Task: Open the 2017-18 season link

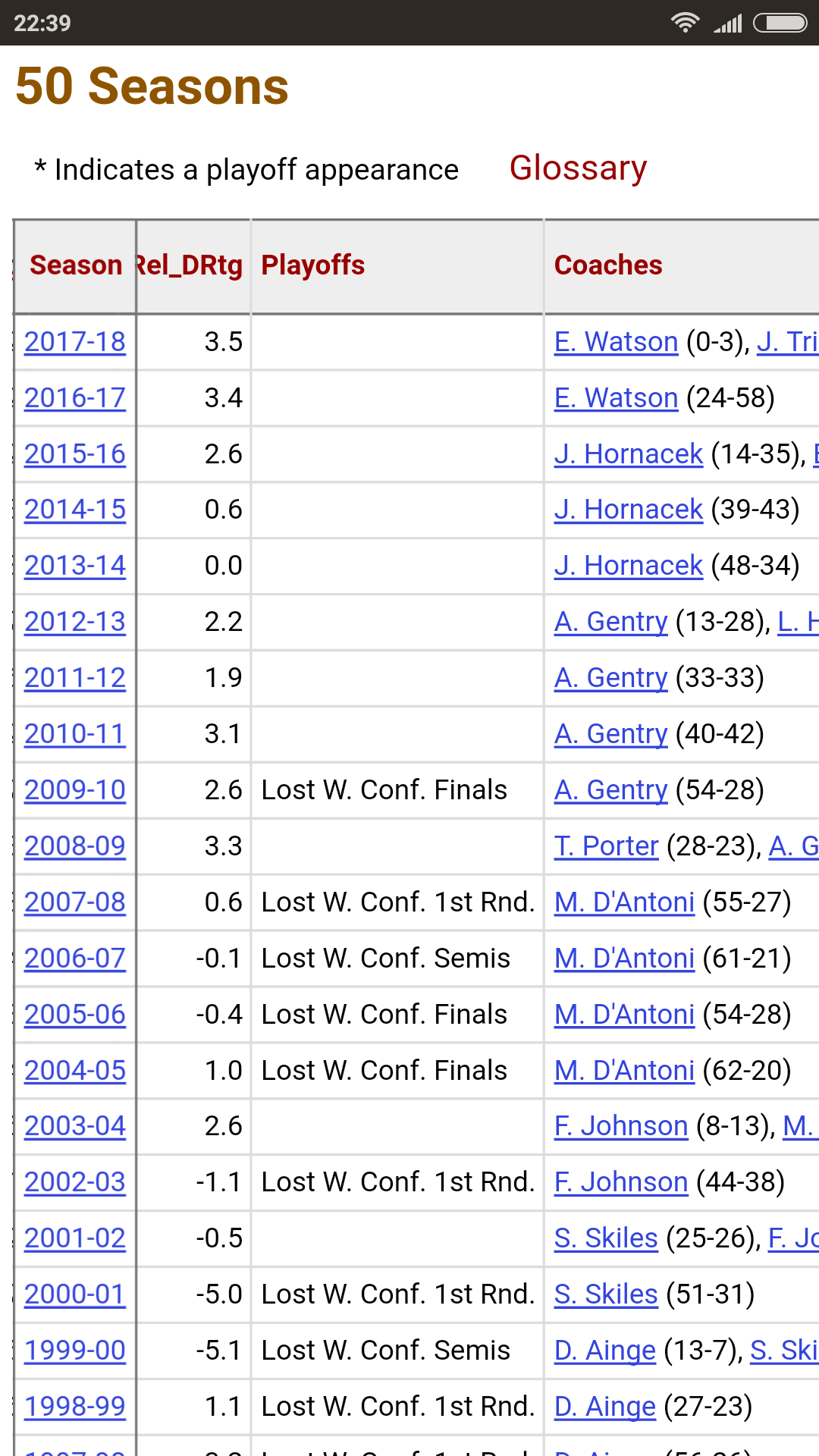Action: click(75, 342)
